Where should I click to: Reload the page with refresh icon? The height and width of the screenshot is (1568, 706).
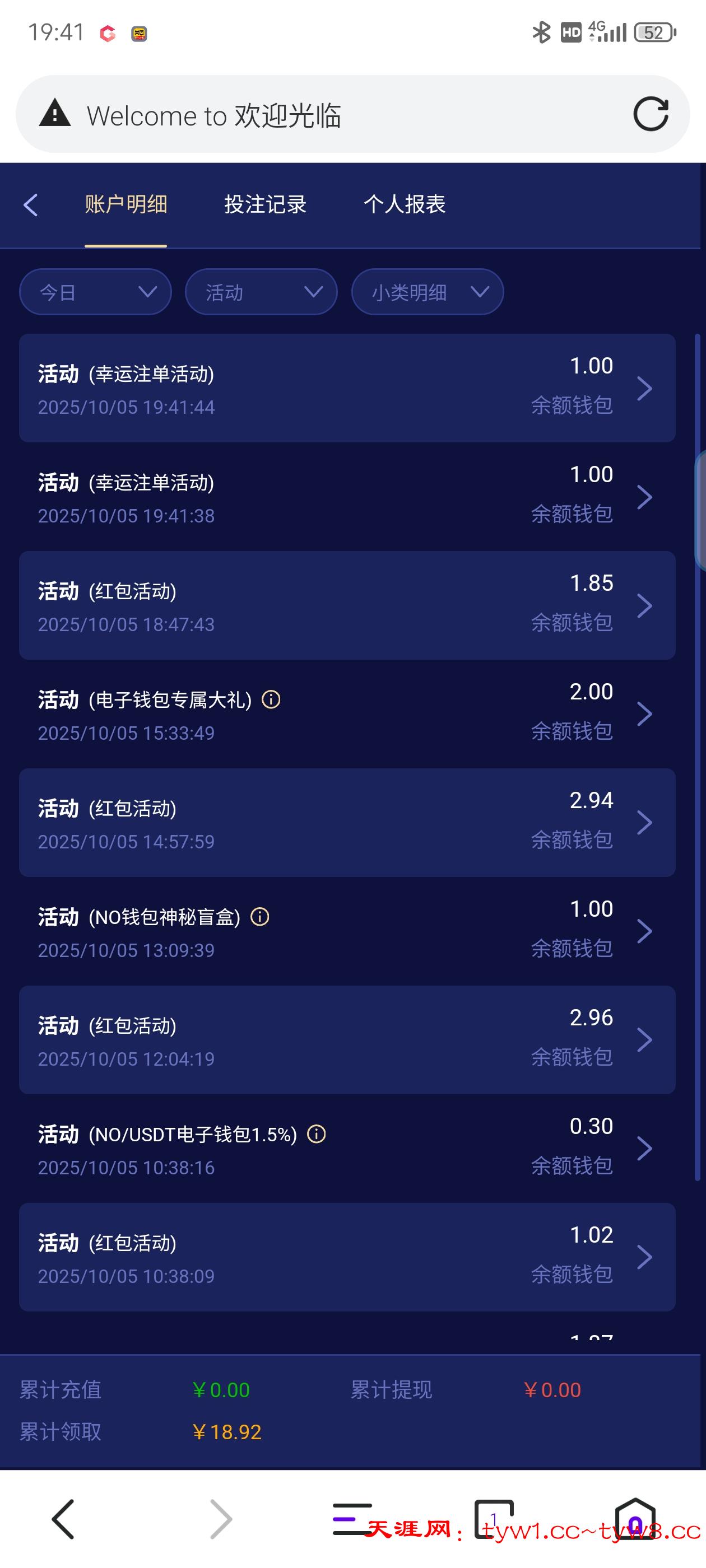[651, 114]
